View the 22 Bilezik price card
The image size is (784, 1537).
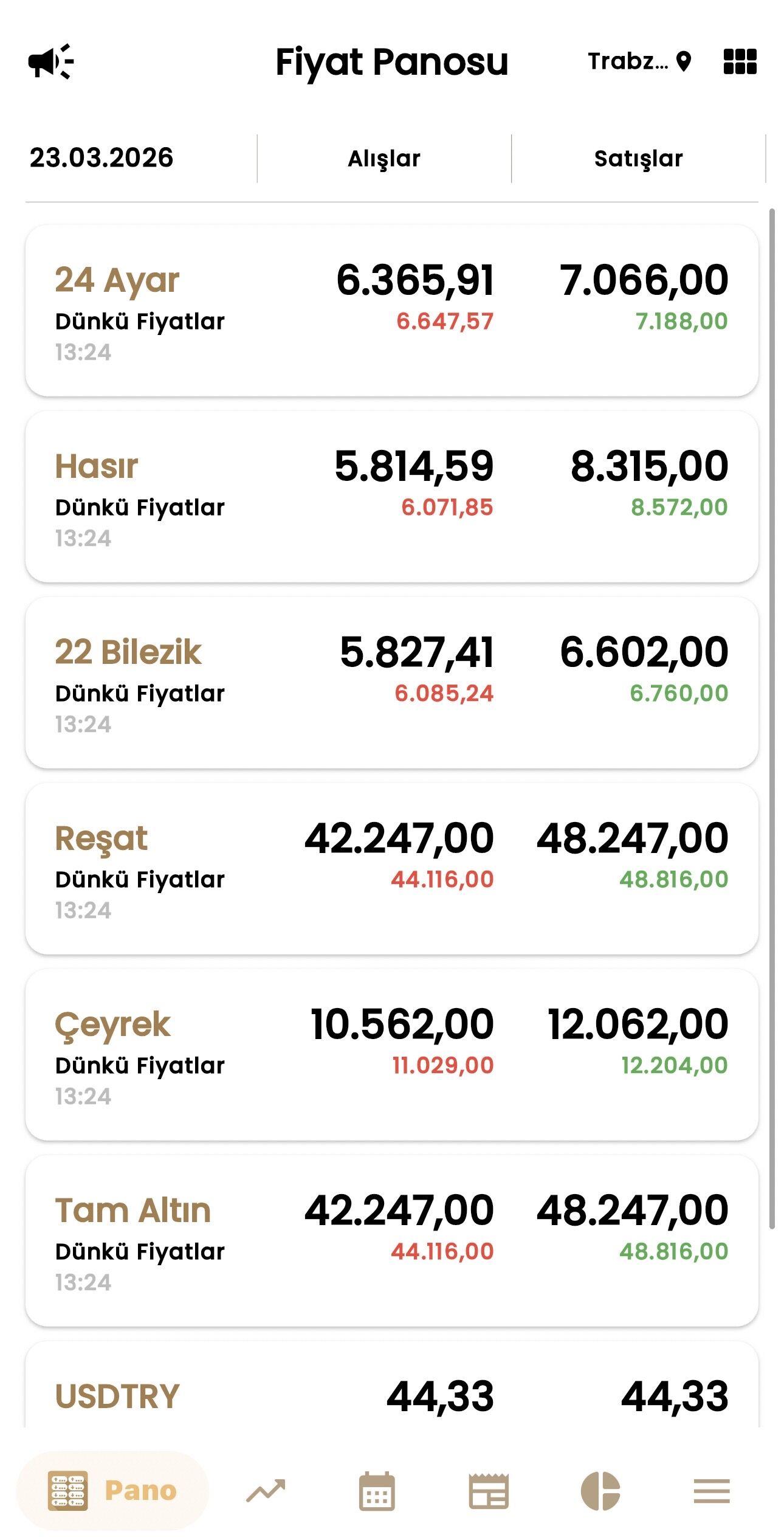click(391, 682)
